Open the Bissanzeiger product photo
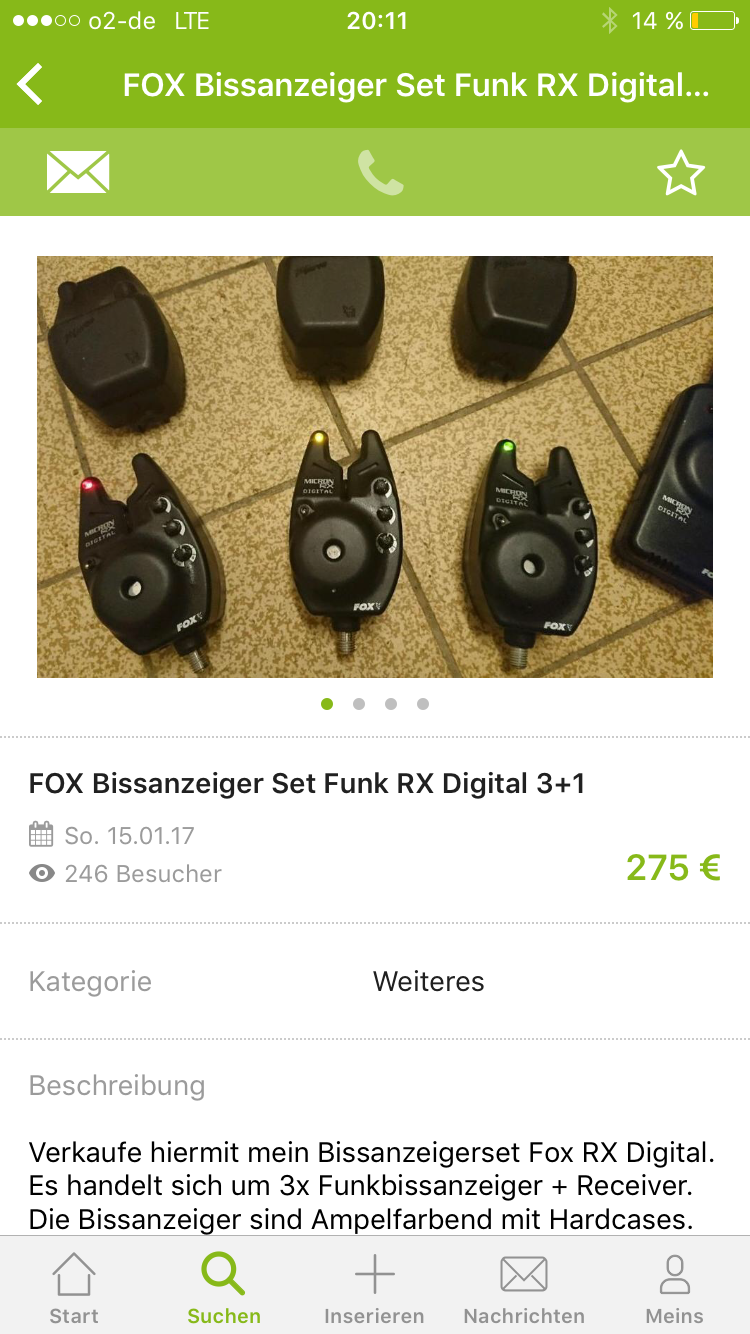Image resolution: width=750 pixels, height=1334 pixels. (x=375, y=467)
